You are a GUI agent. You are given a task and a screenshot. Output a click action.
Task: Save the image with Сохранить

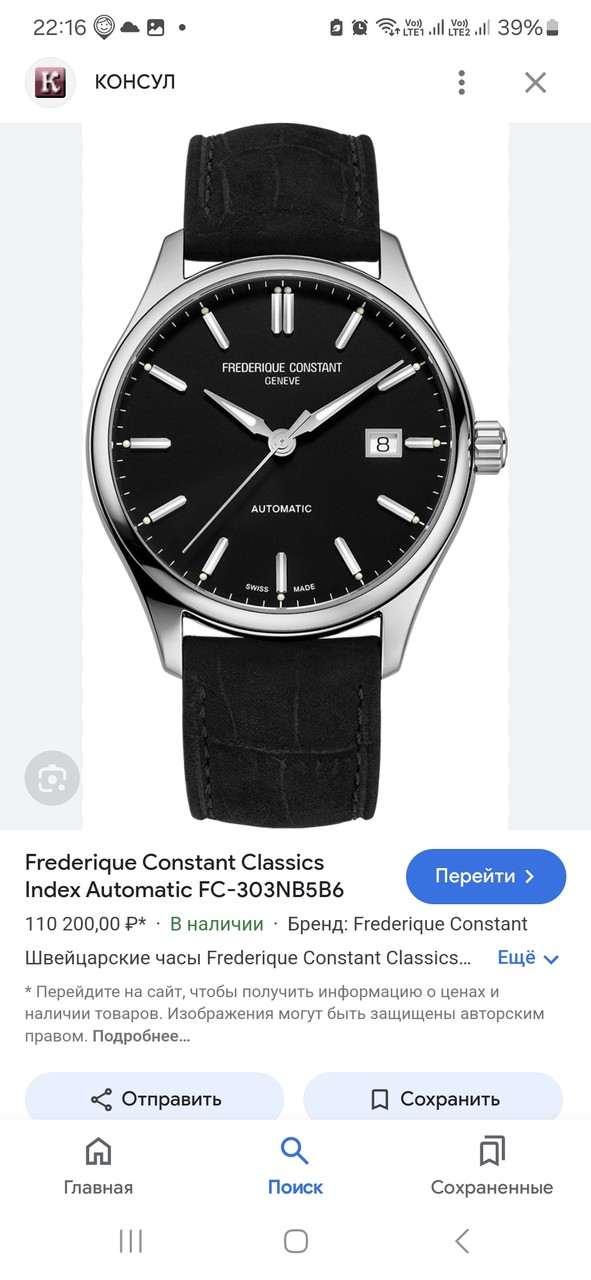click(433, 1099)
